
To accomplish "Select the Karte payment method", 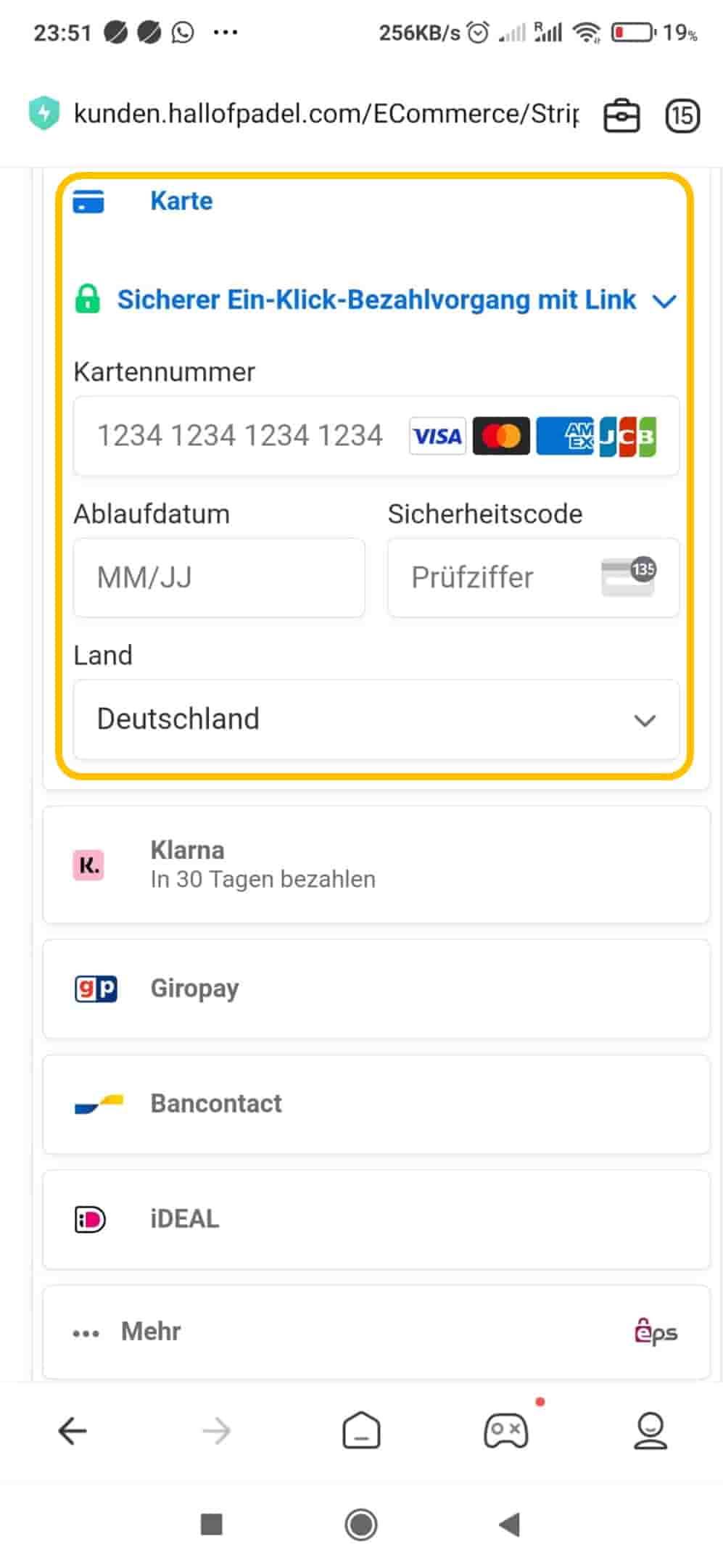I will (181, 201).
